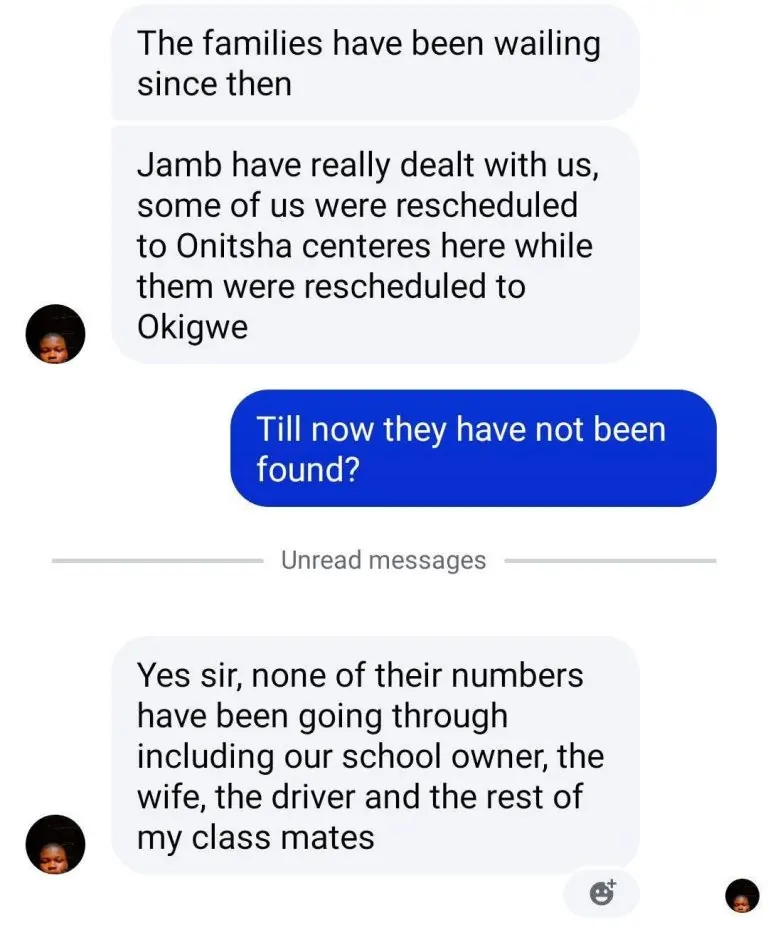The height and width of the screenshot is (942, 768).
Task: Add an emoji reaction to the last message
Action: coord(601,893)
